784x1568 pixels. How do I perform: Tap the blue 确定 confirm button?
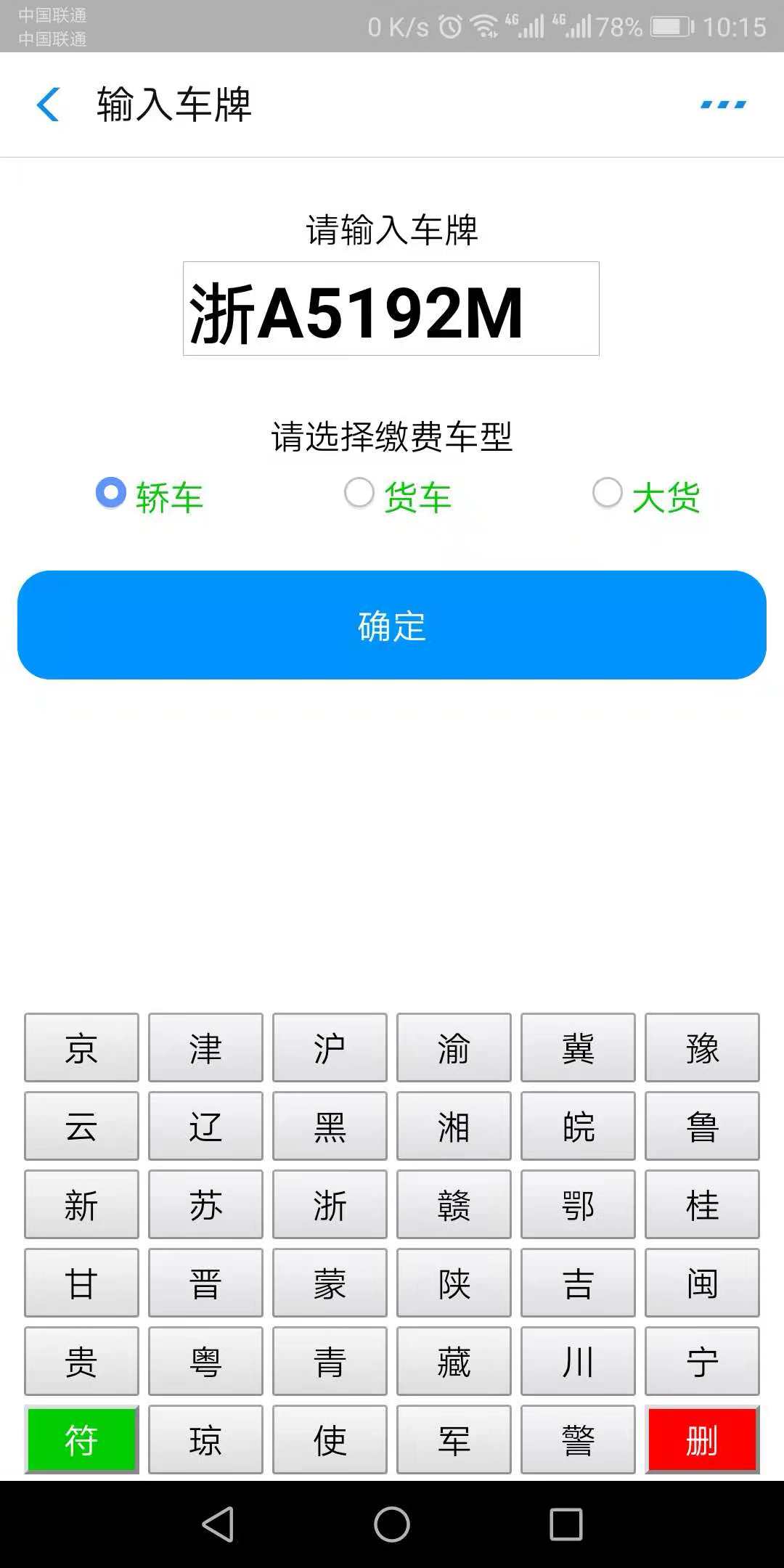pos(391,626)
